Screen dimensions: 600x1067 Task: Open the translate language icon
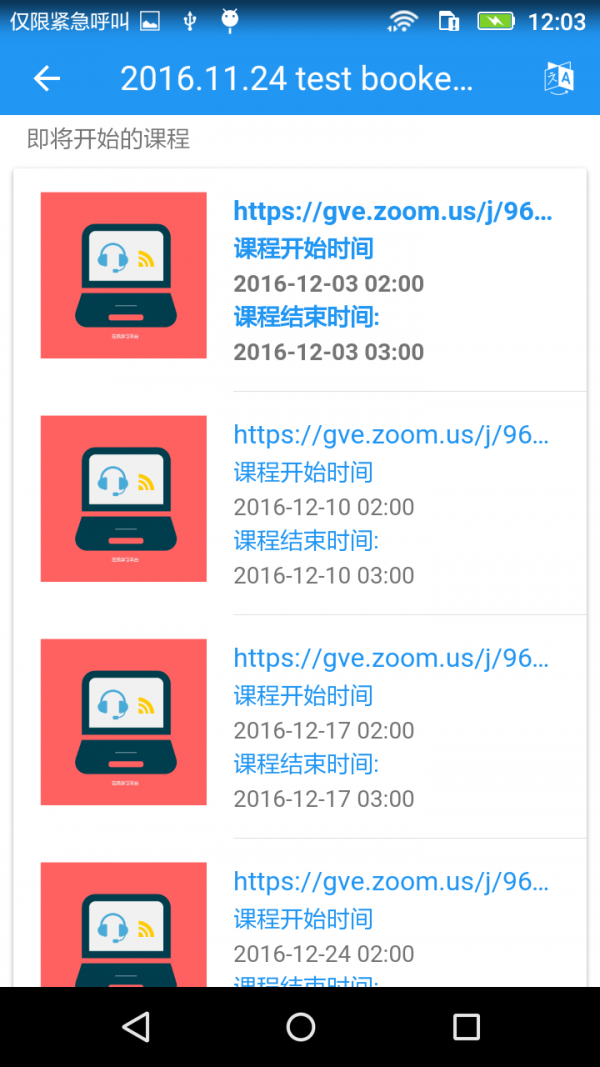click(x=558, y=78)
